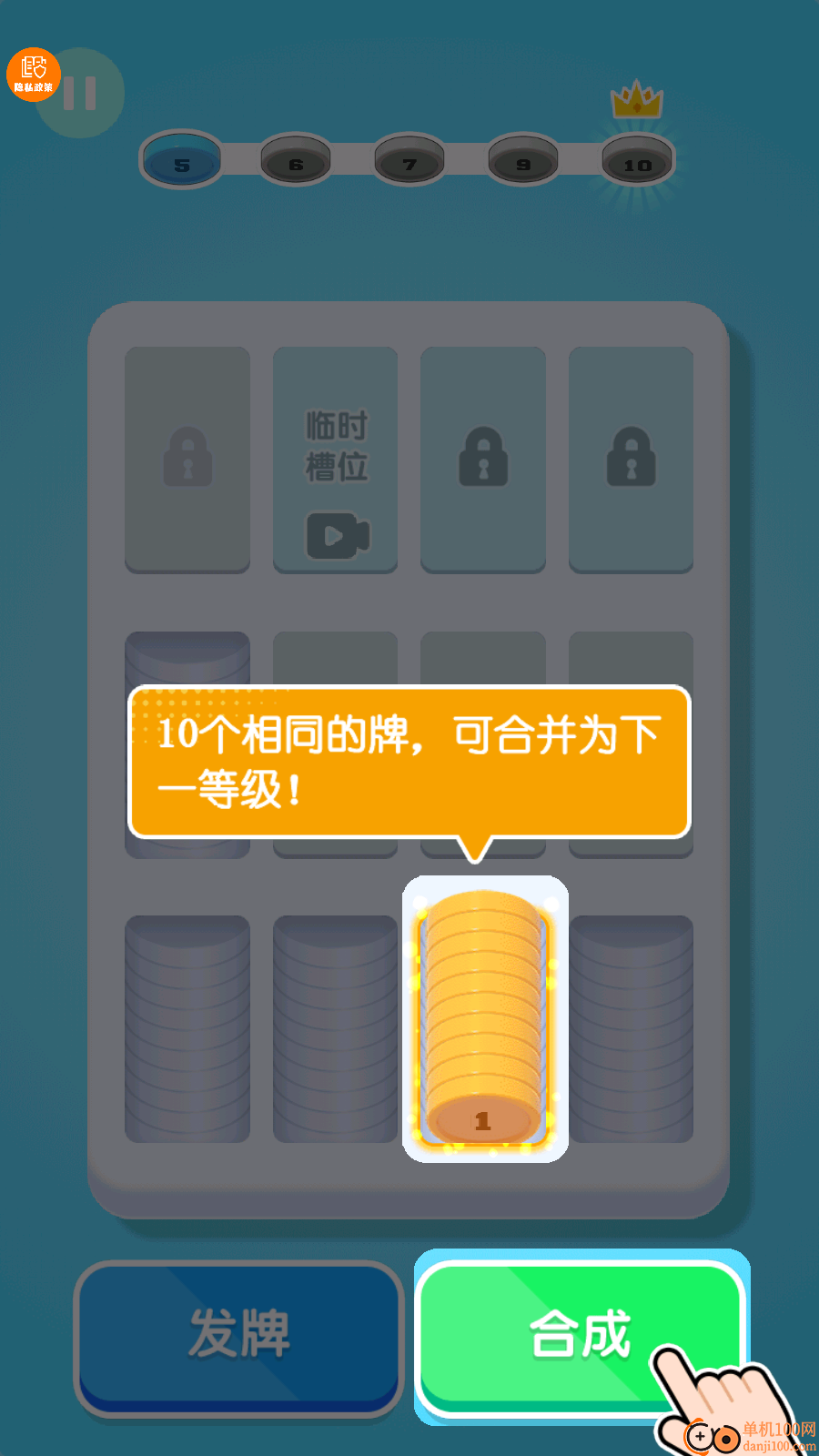Select the glowing coin stack labeled 1

pos(482,1019)
